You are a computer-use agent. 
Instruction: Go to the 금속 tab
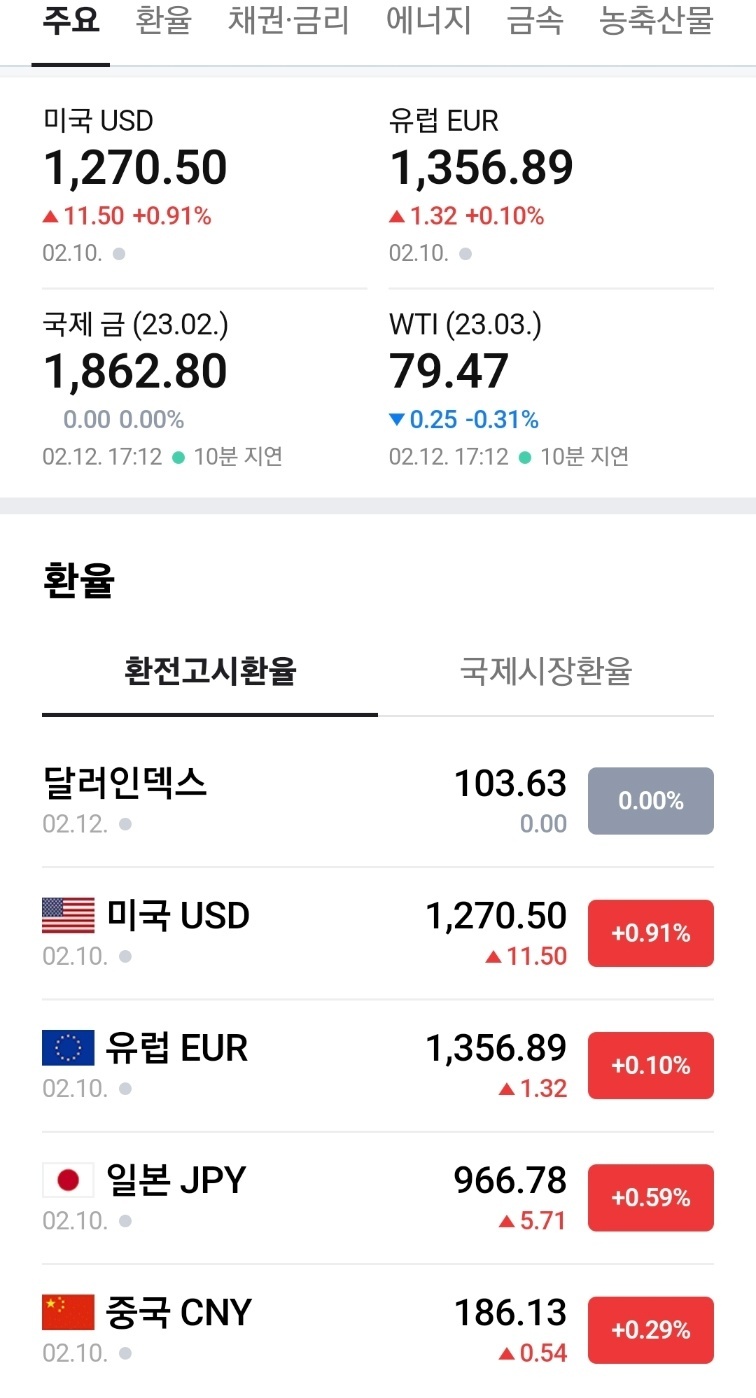pos(535,22)
